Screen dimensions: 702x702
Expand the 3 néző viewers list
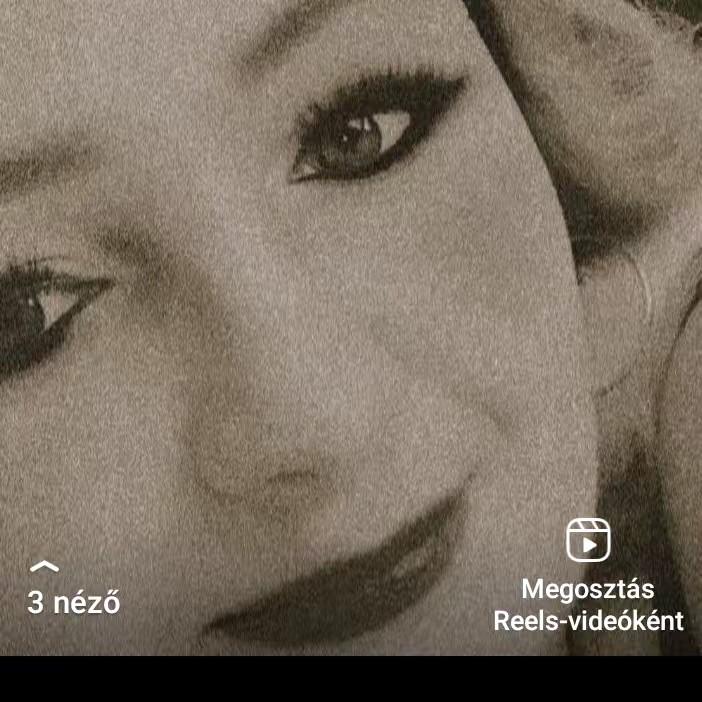pos(72,590)
